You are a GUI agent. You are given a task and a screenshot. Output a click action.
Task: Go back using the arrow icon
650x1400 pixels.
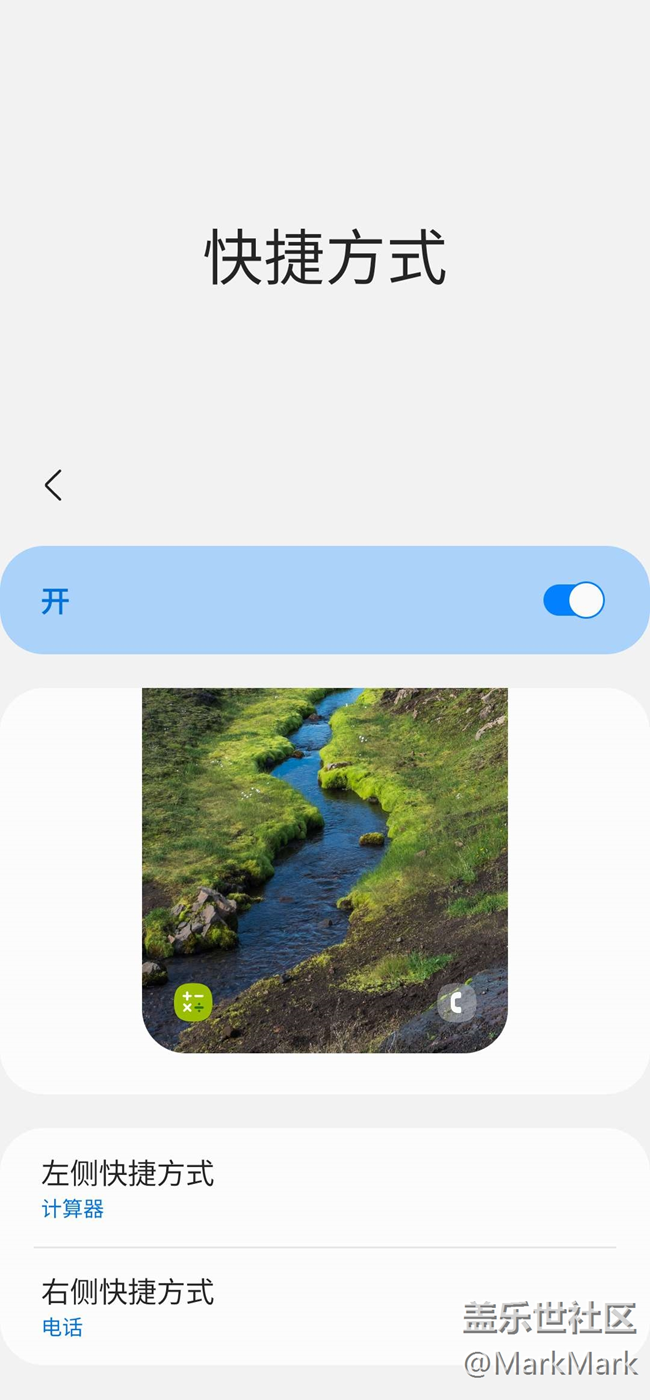[x=53, y=485]
